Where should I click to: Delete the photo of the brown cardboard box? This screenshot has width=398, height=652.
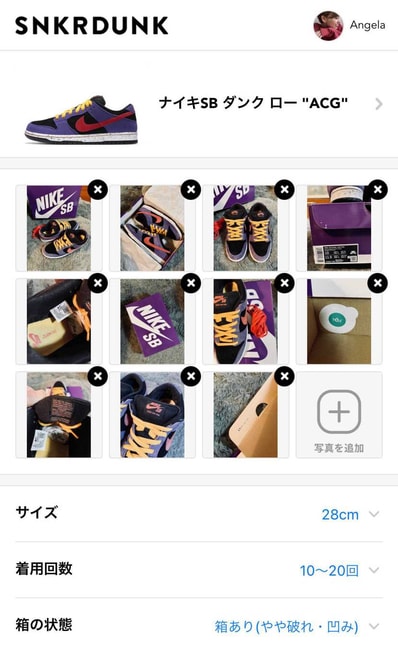[x=284, y=376]
